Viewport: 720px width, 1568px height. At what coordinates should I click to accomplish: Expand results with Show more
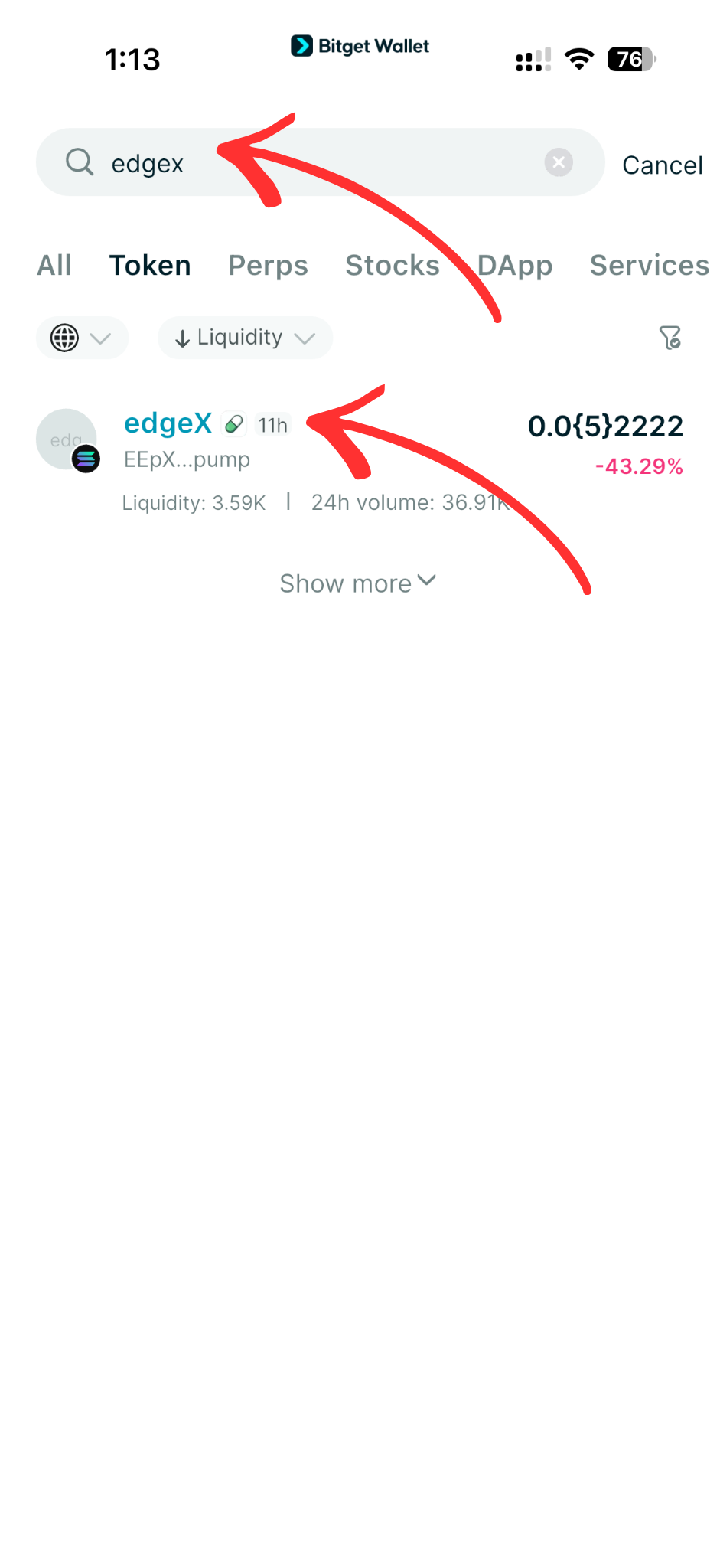[357, 583]
